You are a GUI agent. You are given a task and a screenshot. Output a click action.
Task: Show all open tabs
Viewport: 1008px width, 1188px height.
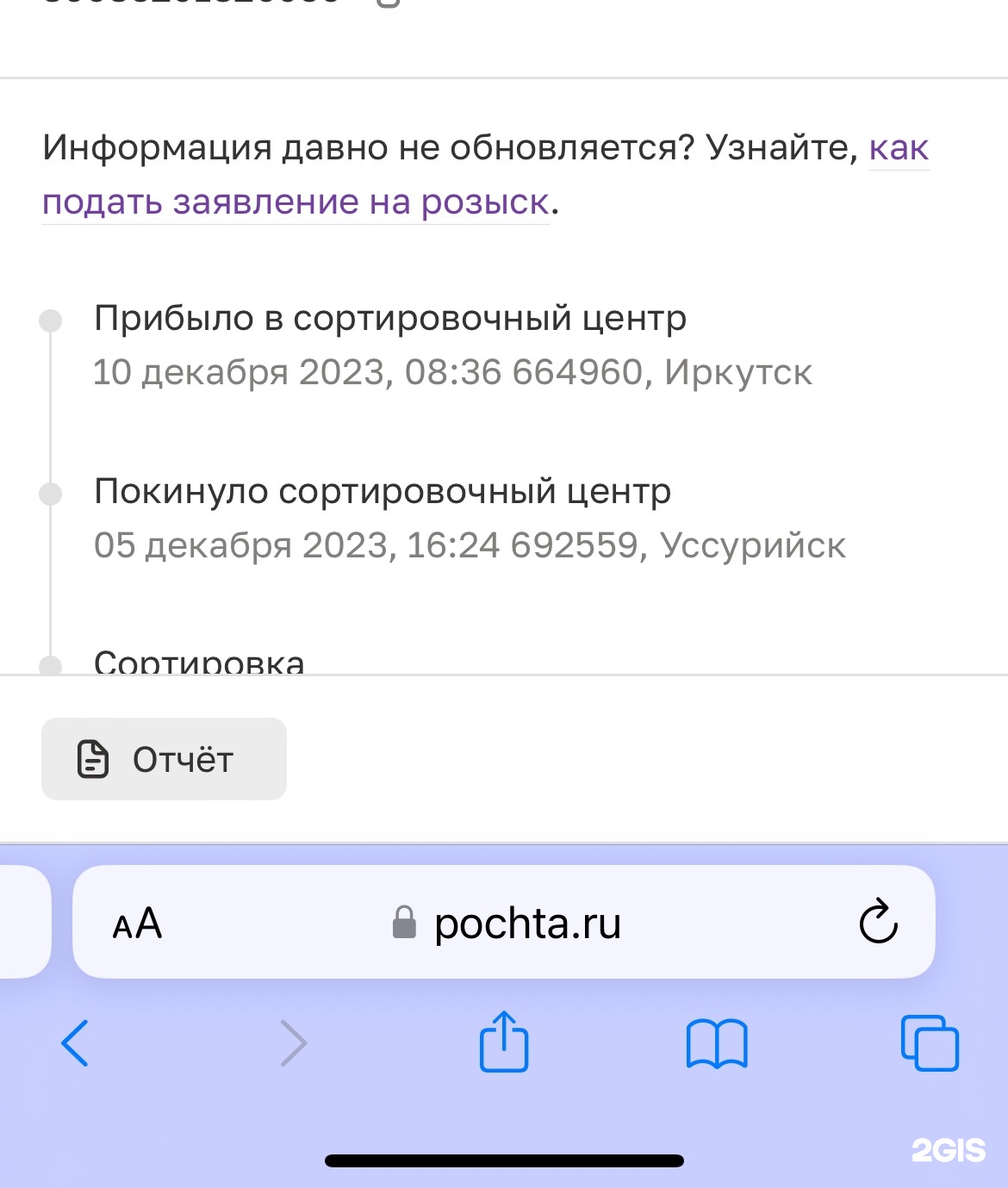(929, 1043)
